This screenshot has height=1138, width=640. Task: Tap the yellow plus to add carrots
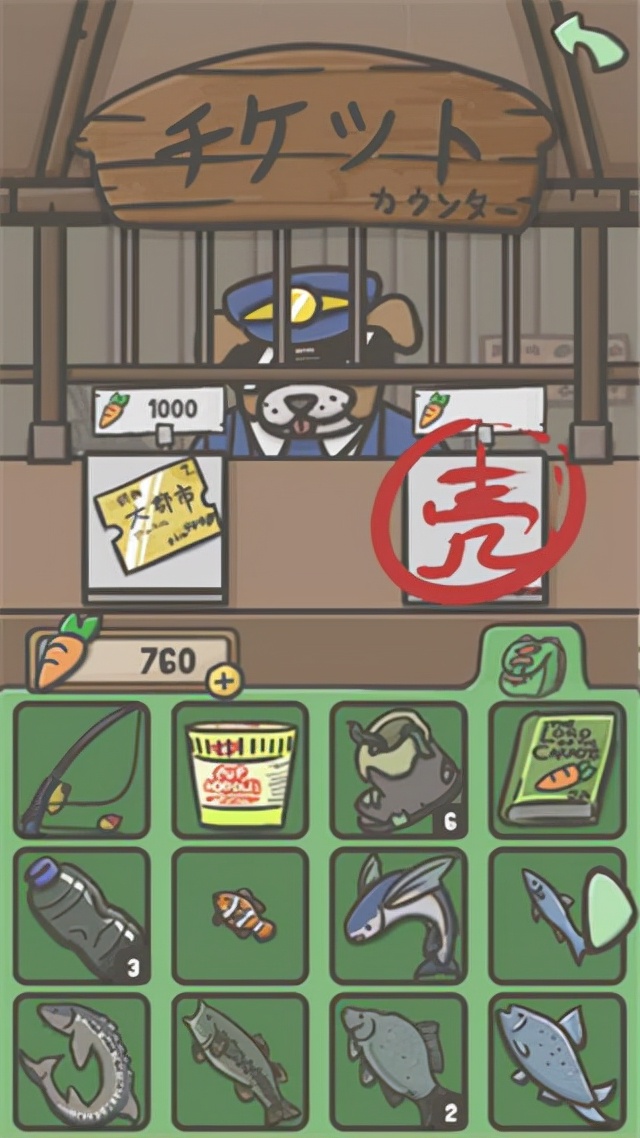coord(225,682)
